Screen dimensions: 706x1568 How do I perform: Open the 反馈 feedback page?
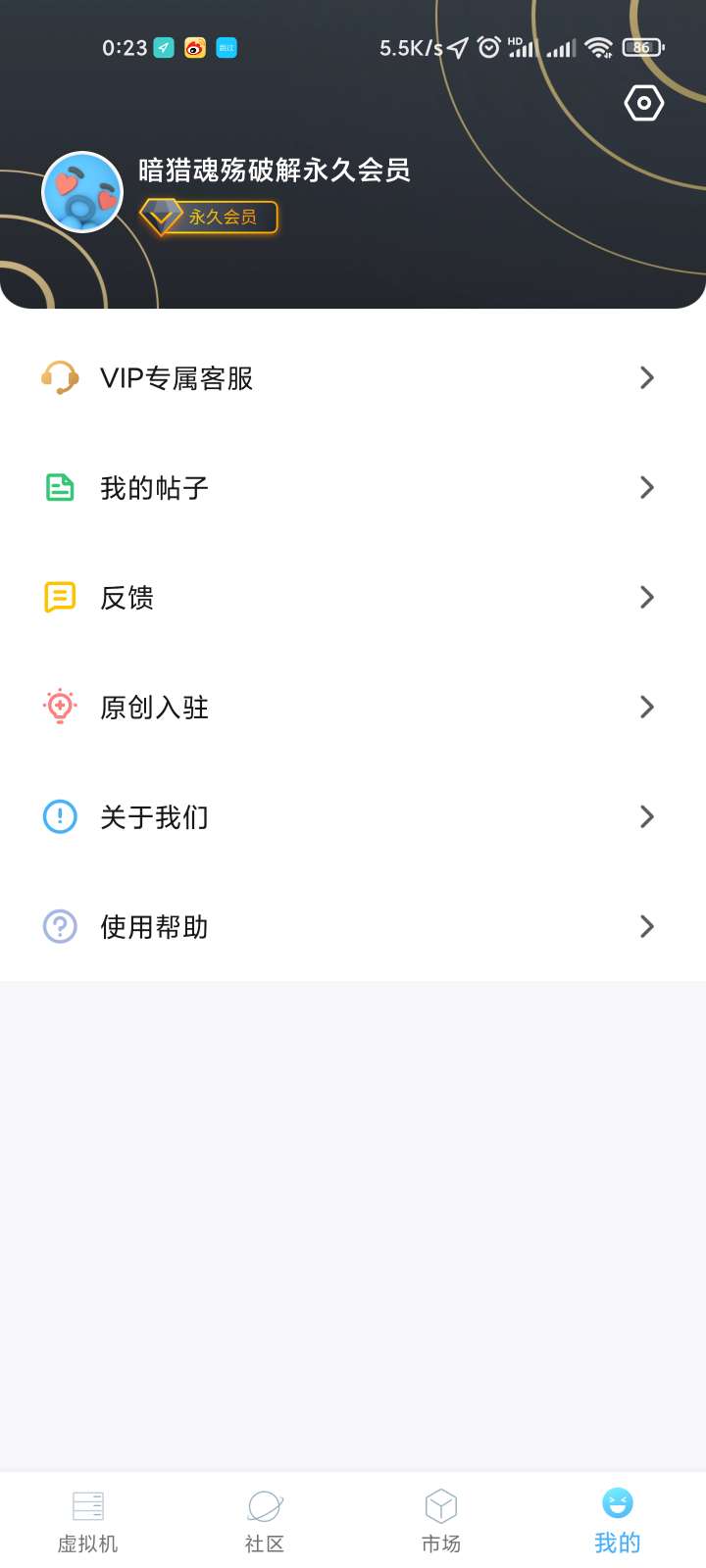126,597
